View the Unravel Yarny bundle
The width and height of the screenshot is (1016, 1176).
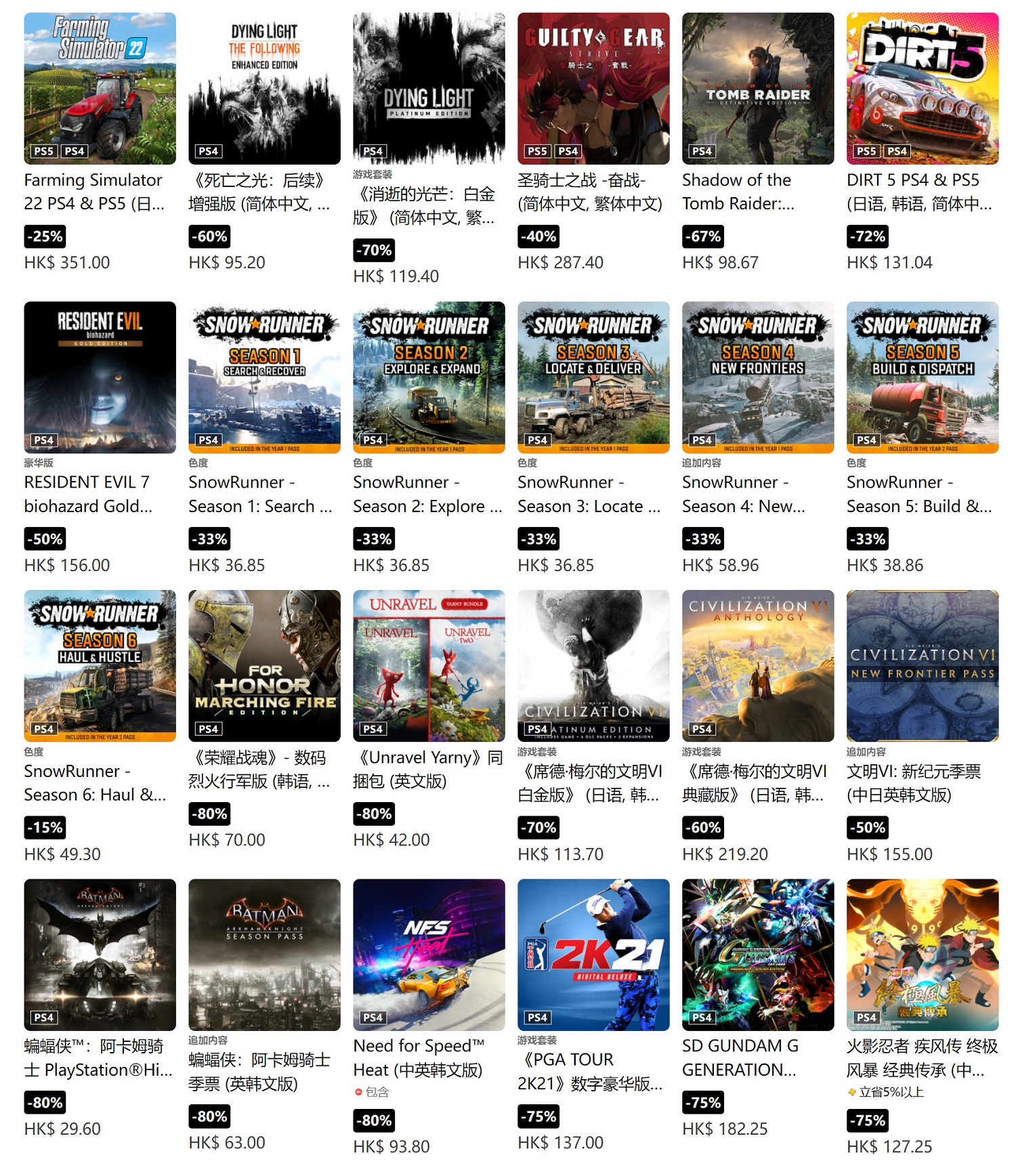tap(429, 666)
